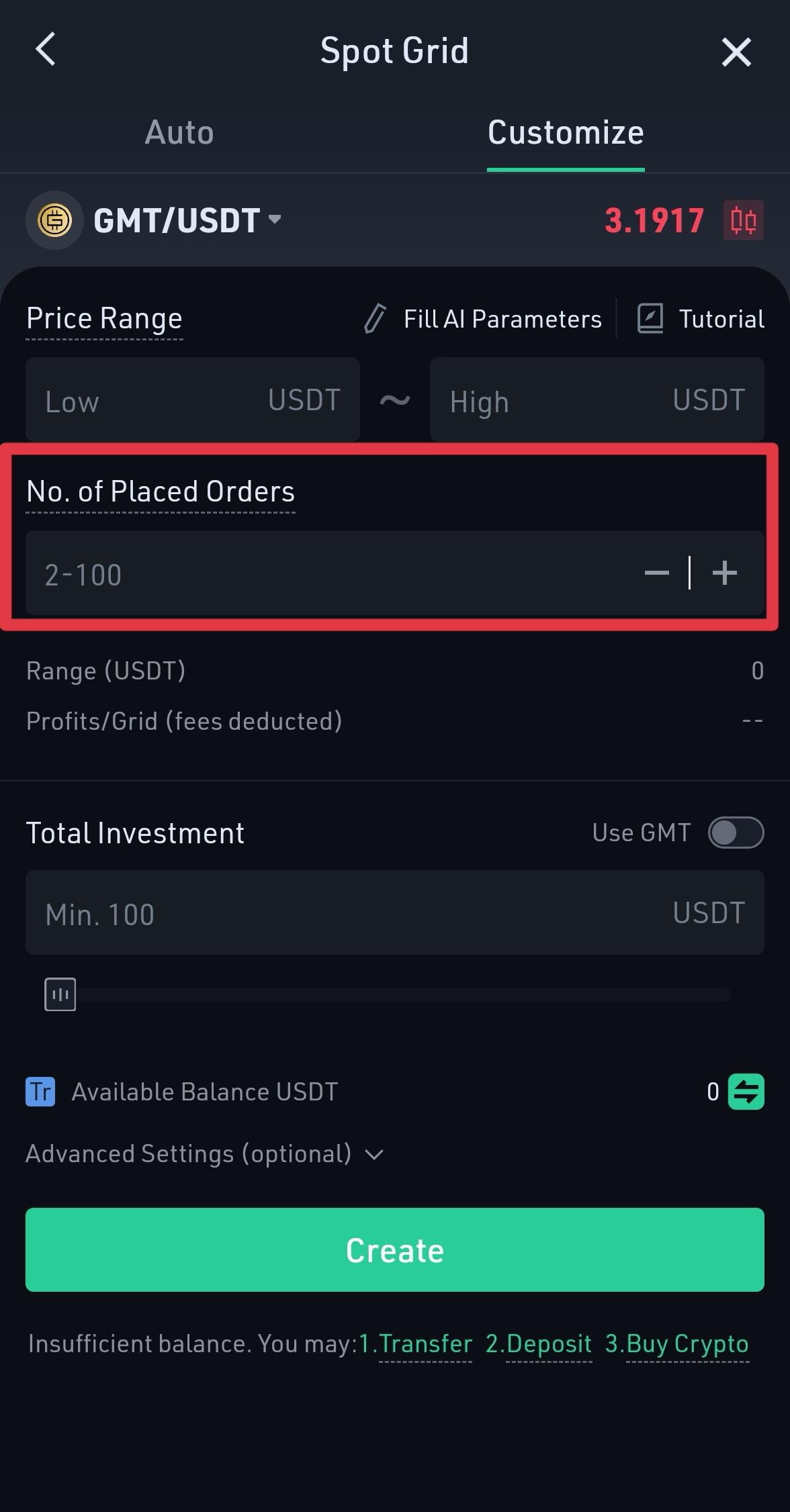Image resolution: width=790 pixels, height=1512 pixels.
Task: Tap Fill AI Parameters
Action: (482, 319)
